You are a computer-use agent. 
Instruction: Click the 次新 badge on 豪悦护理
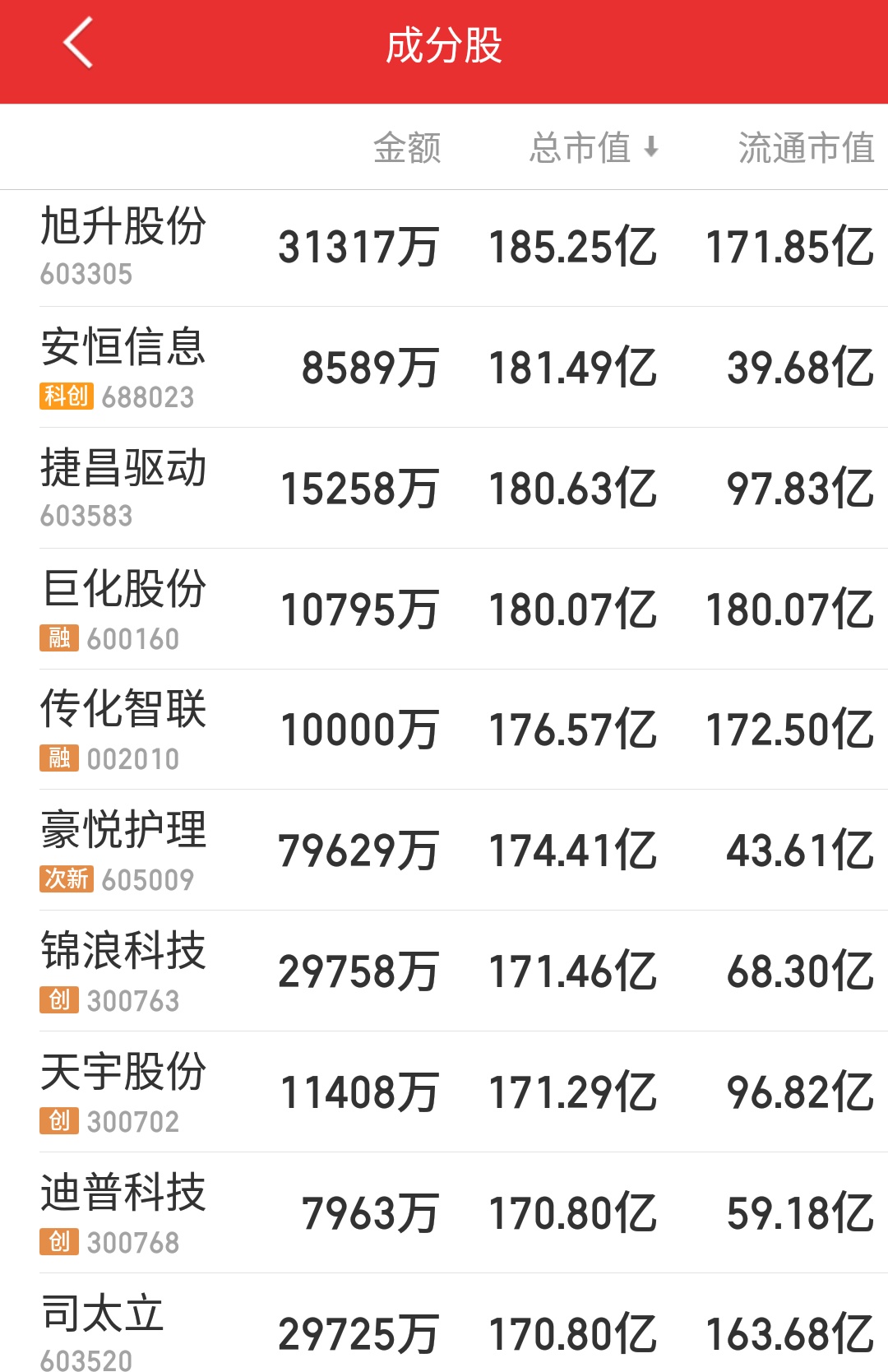pos(66,879)
